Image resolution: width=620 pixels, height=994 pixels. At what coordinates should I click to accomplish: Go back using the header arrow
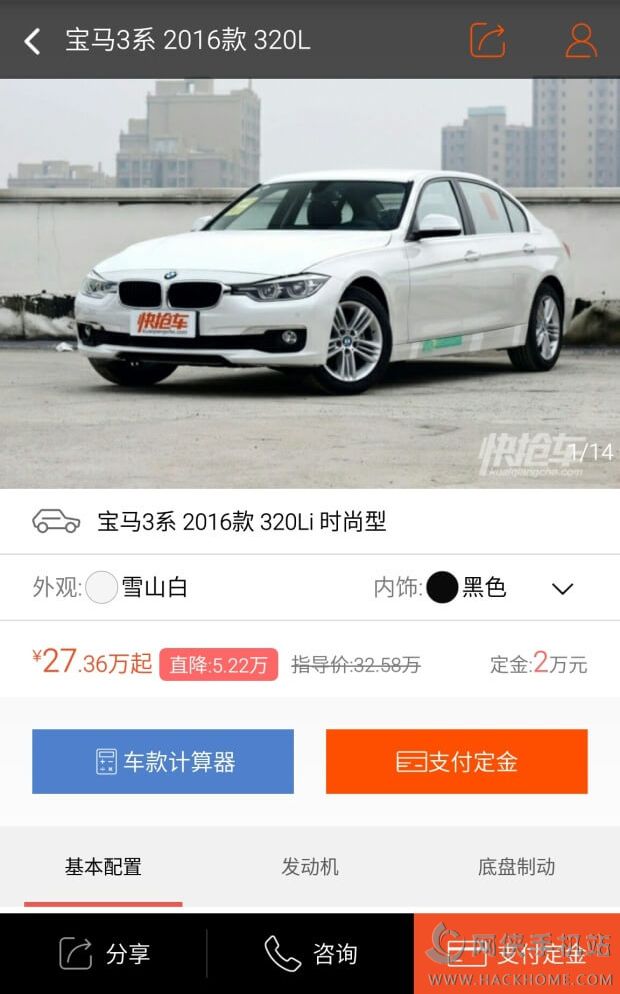32,41
